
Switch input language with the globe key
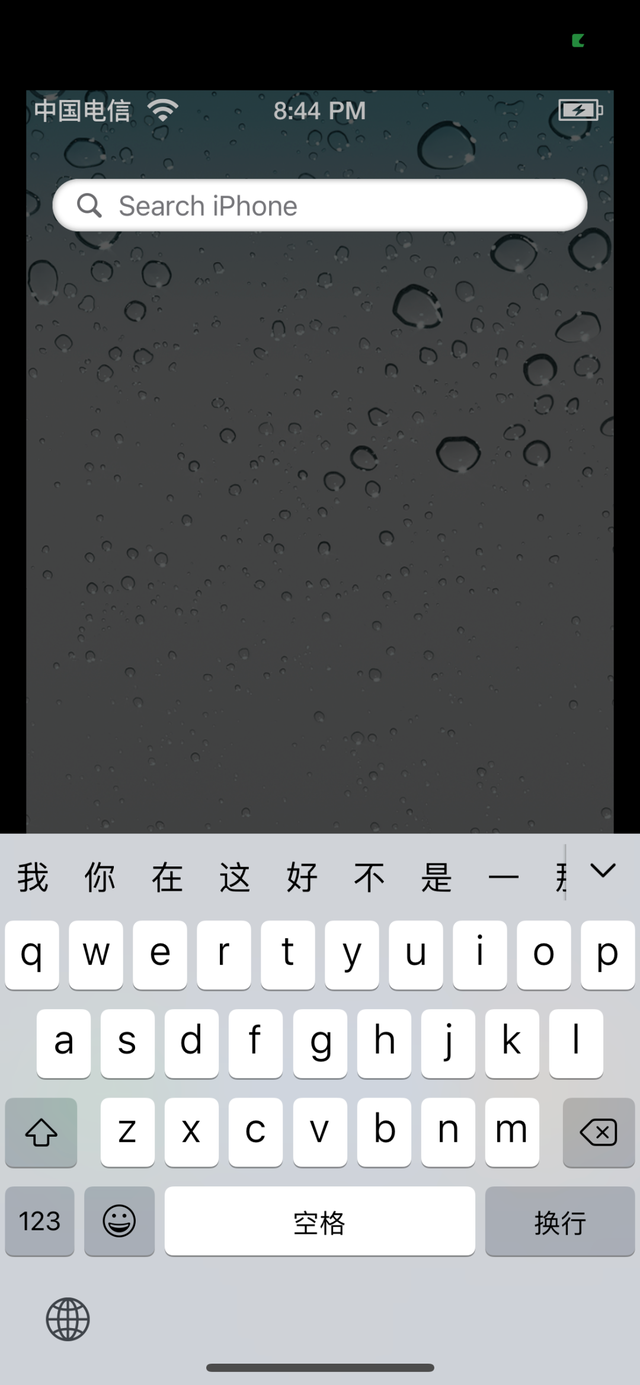68,1320
